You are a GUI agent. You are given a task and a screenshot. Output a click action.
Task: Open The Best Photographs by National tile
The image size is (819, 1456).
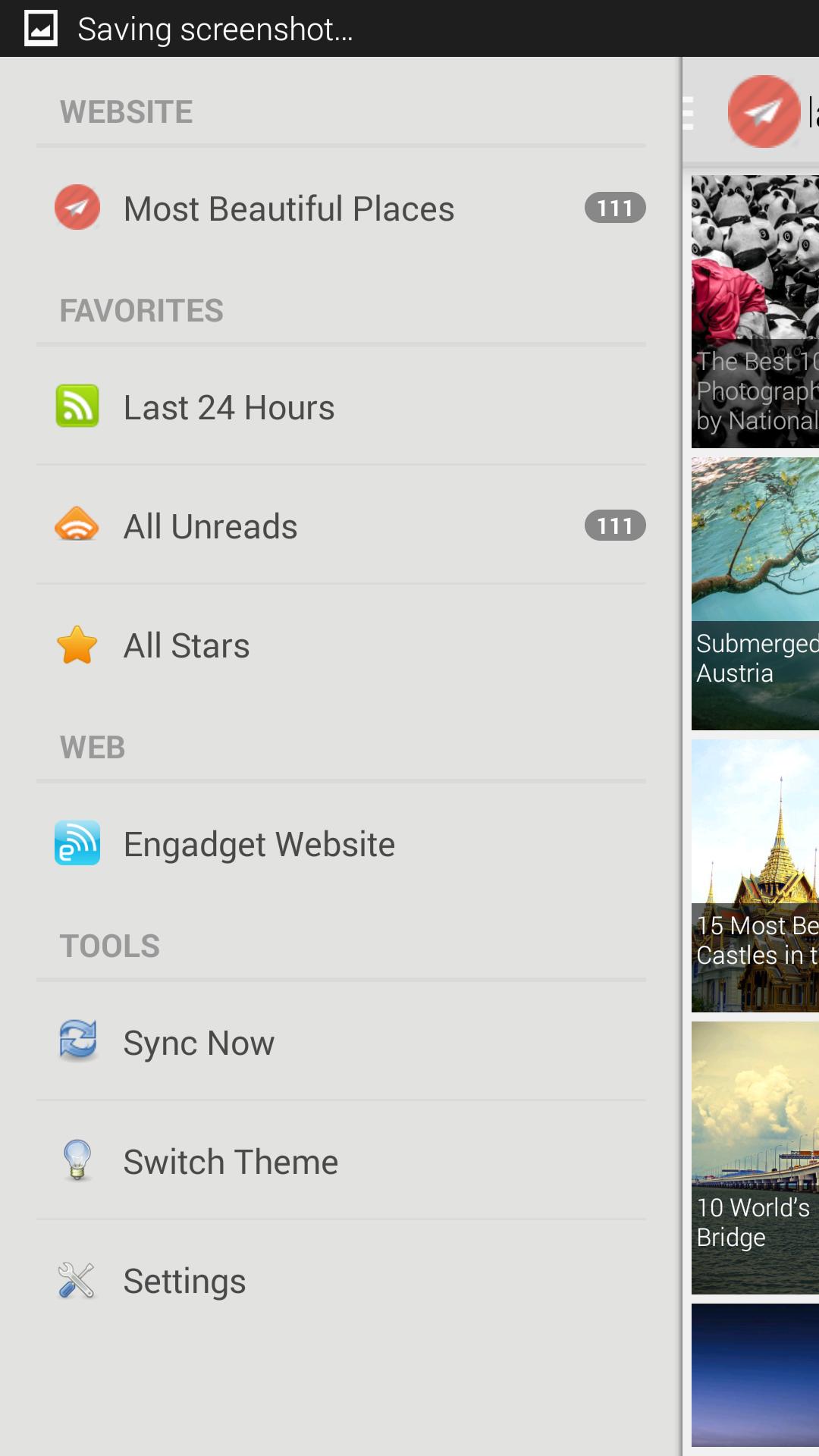pyautogui.click(x=755, y=311)
